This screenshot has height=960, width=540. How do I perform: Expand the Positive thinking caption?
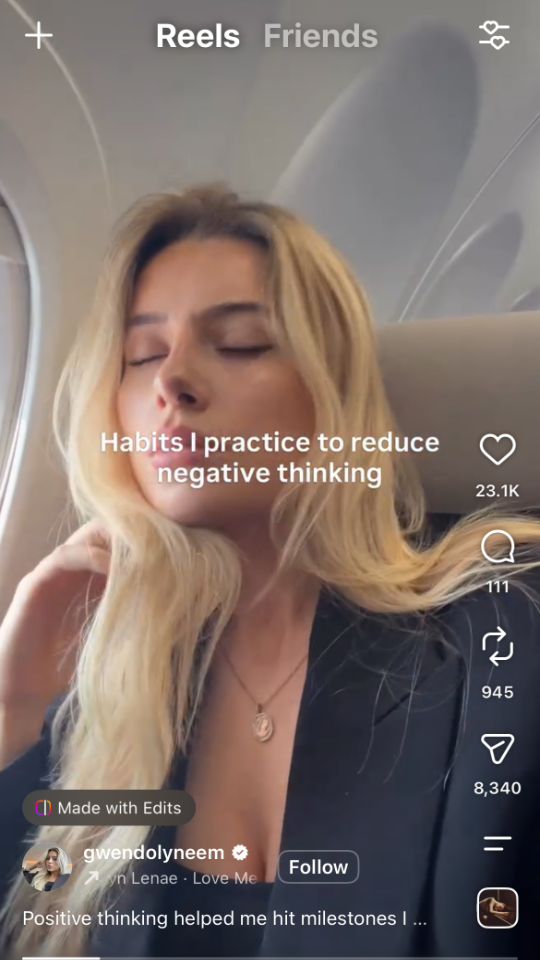225,918
